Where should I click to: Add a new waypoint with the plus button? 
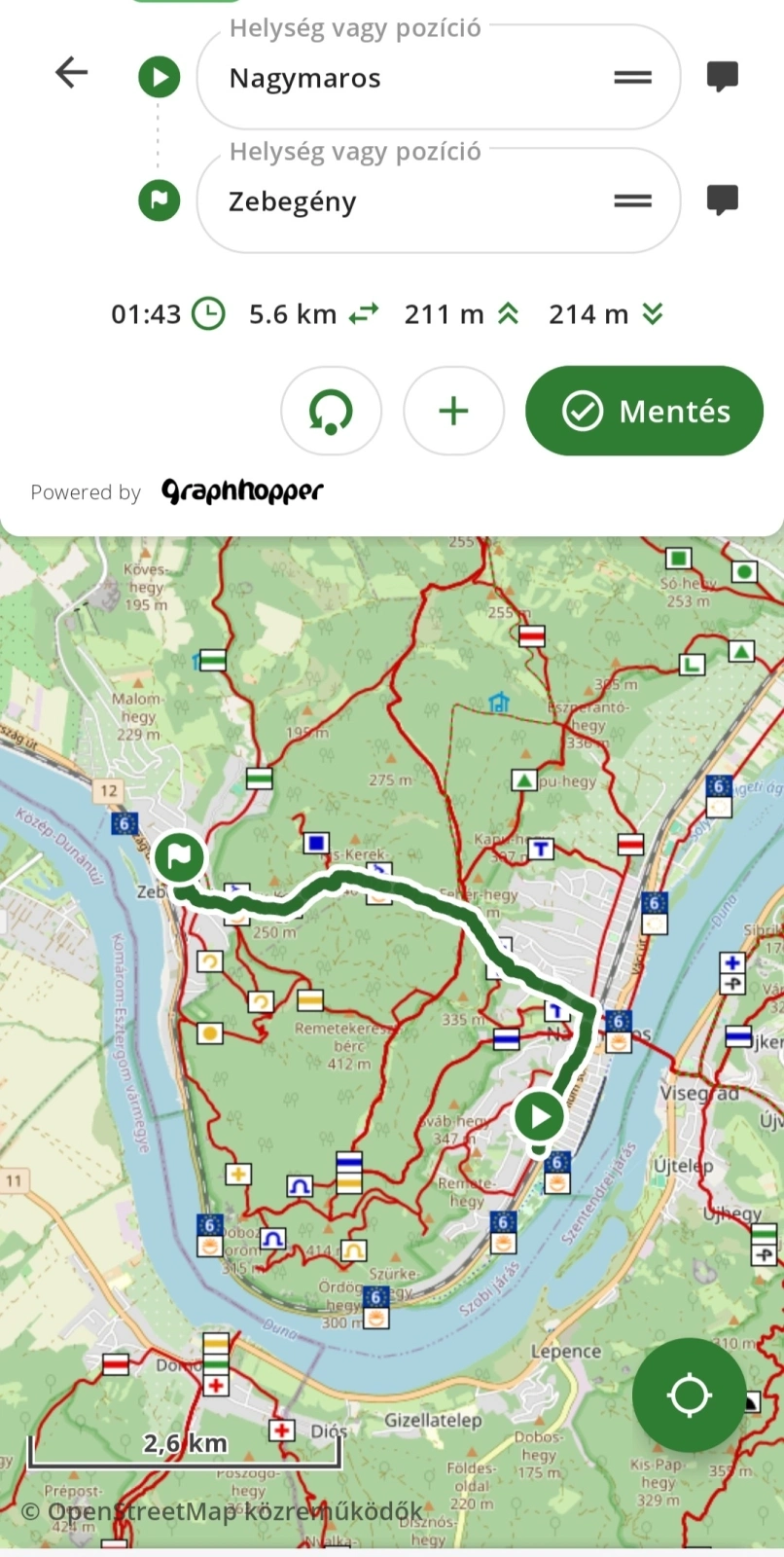coord(453,411)
